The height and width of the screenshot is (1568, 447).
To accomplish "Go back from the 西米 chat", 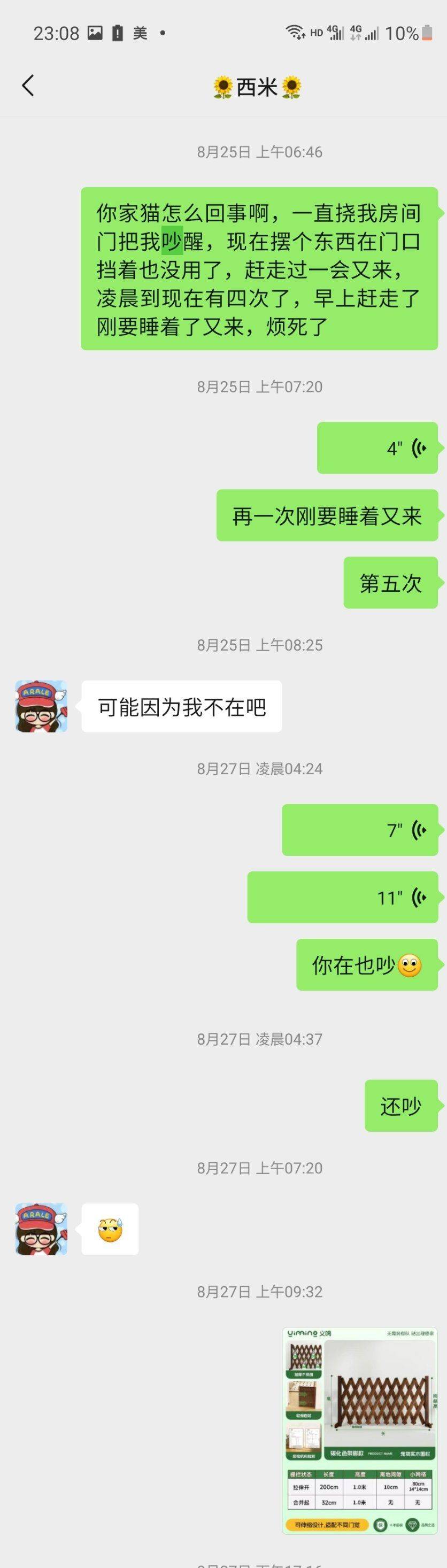I will 27,86.
